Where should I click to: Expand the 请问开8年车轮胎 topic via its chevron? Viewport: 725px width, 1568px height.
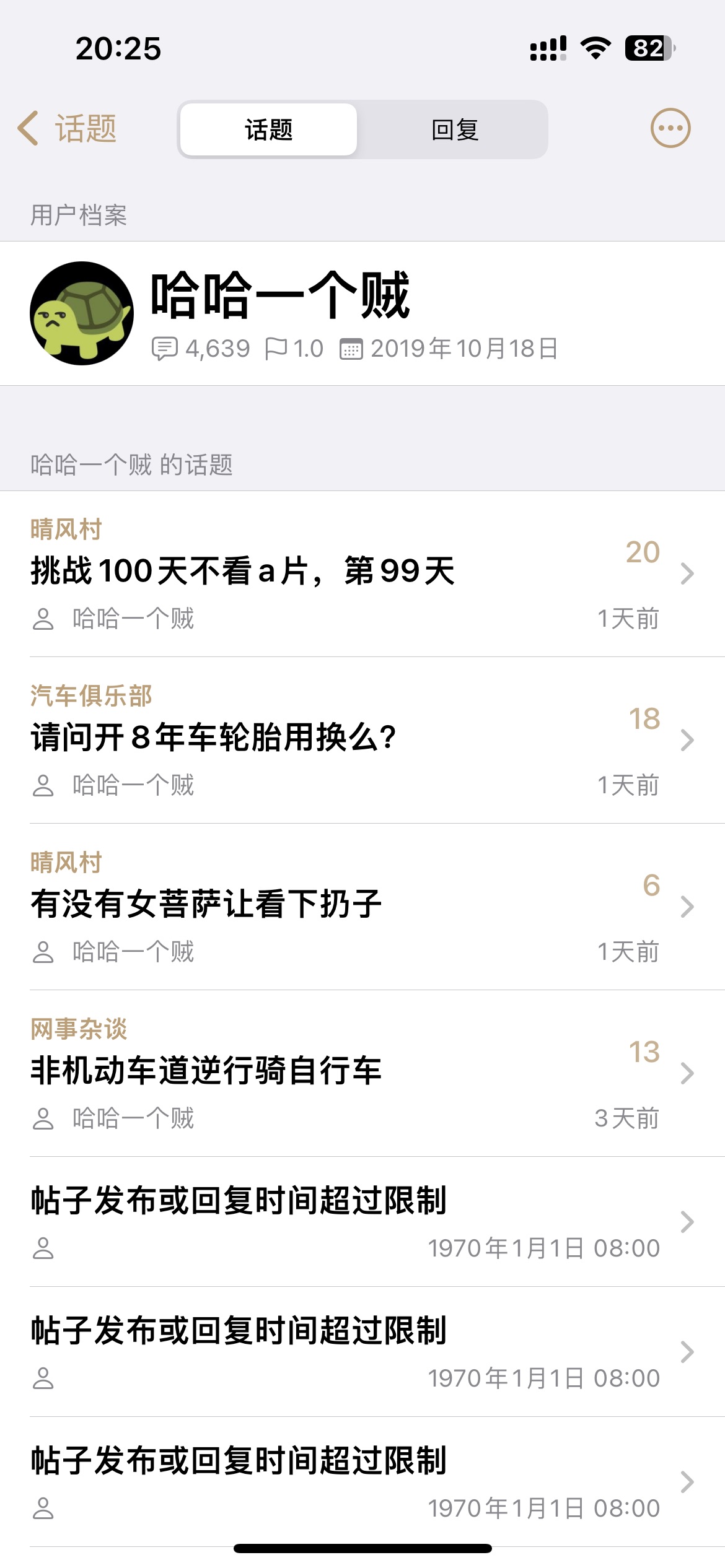(x=688, y=741)
